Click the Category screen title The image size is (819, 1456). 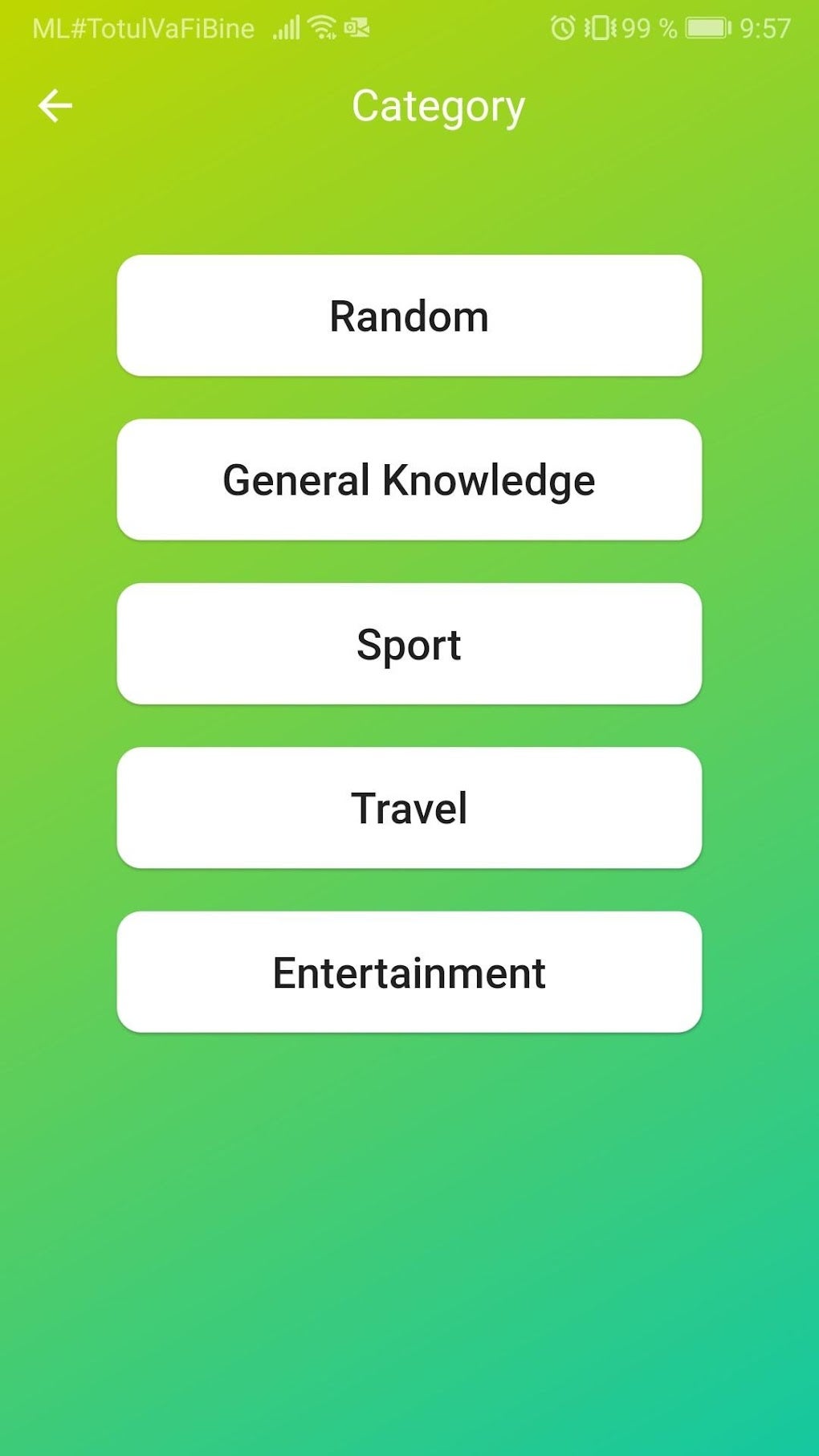tap(438, 105)
